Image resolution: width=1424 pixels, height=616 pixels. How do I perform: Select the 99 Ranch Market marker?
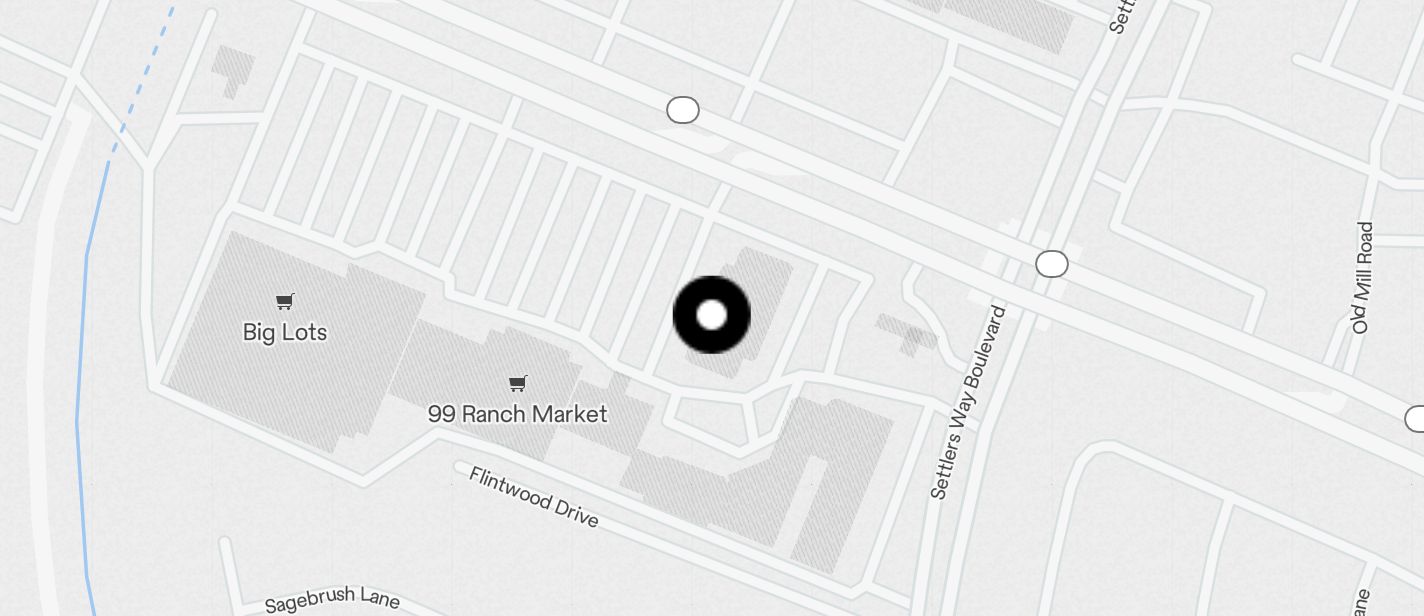tap(517, 384)
